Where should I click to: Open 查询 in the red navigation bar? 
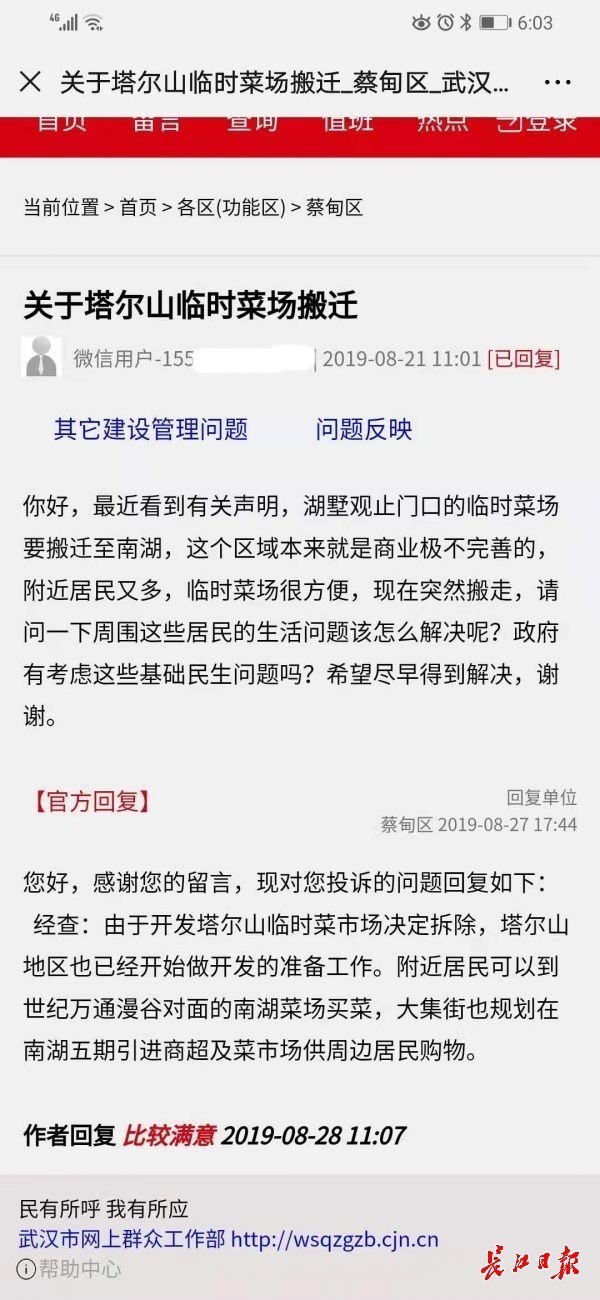point(252,123)
